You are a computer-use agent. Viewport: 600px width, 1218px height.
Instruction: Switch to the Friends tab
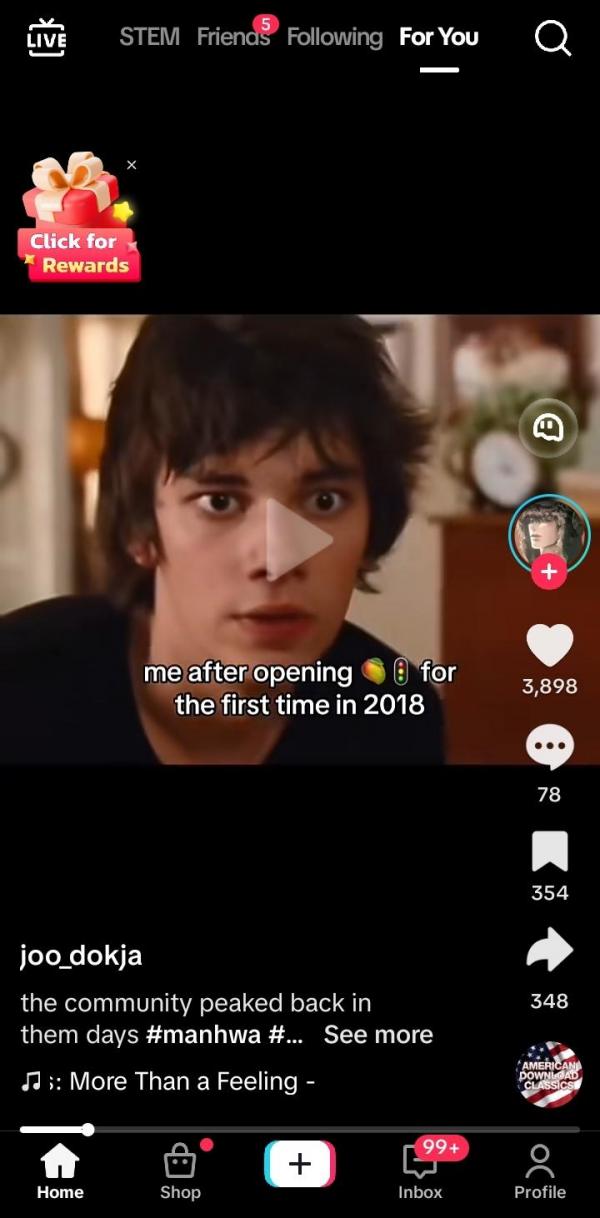pyautogui.click(x=233, y=38)
